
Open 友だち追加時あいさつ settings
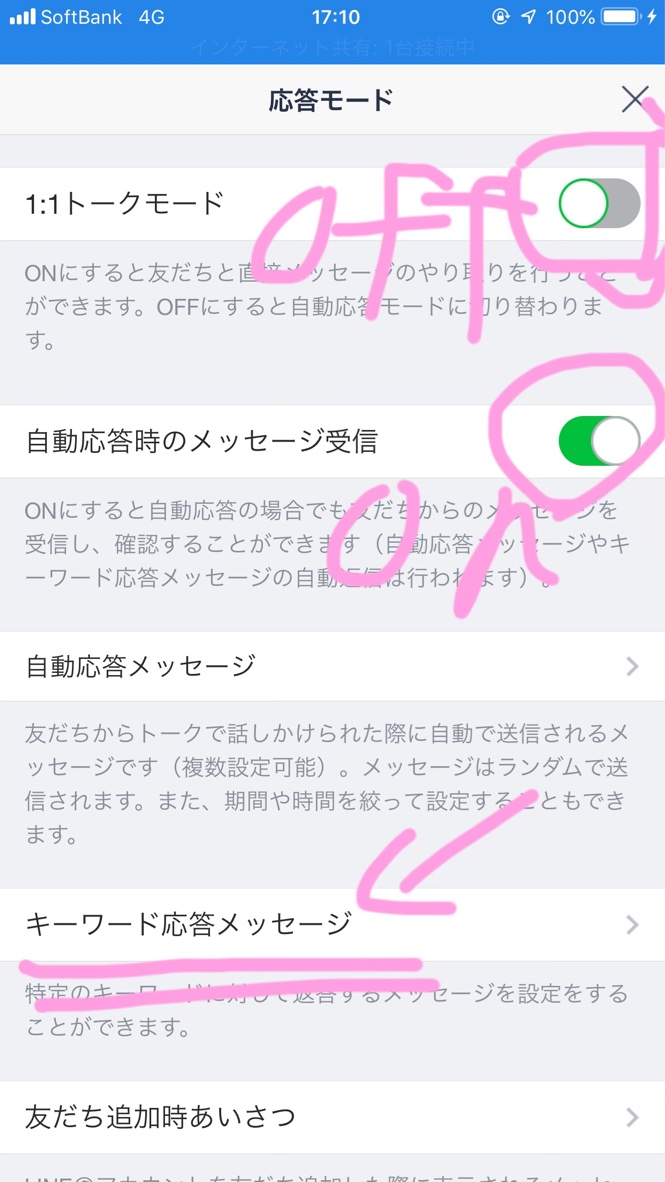pyautogui.click(x=332, y=1117)
